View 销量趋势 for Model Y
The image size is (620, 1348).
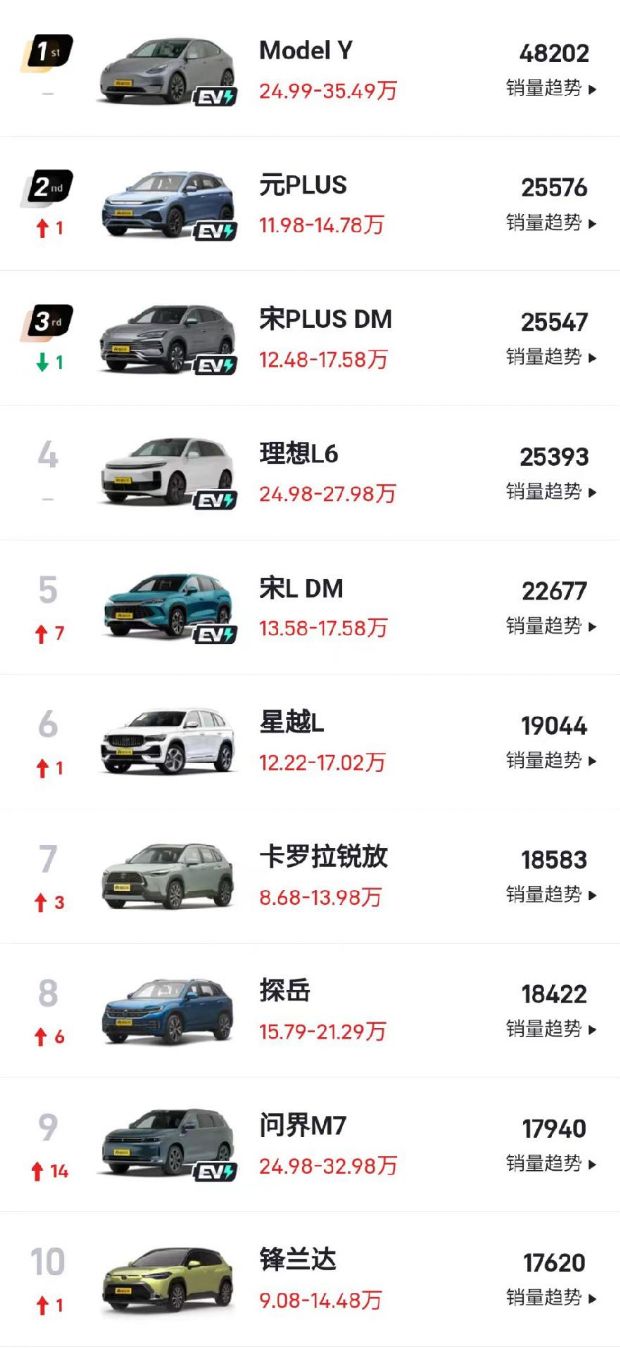point(551,88)
